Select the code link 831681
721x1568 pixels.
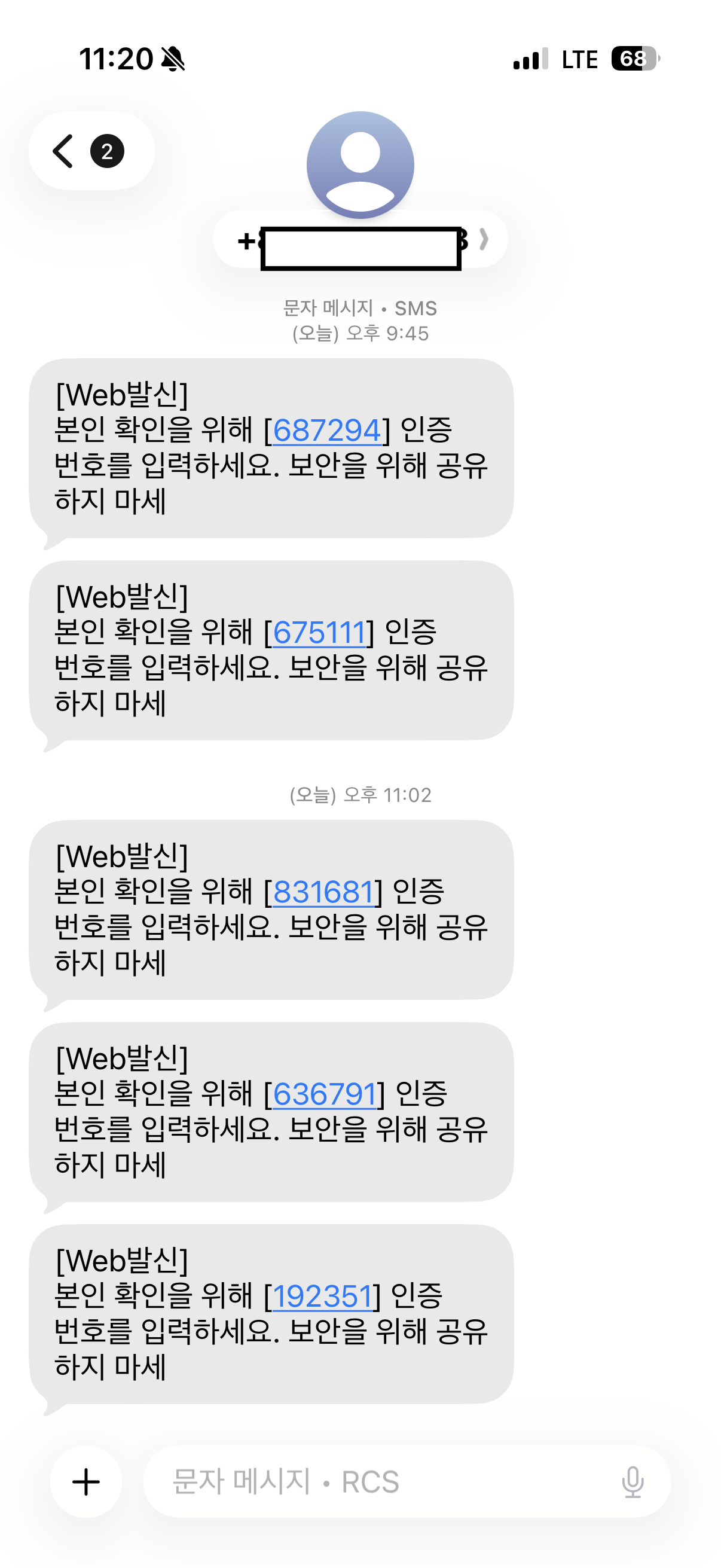click(x=322, y=892)
